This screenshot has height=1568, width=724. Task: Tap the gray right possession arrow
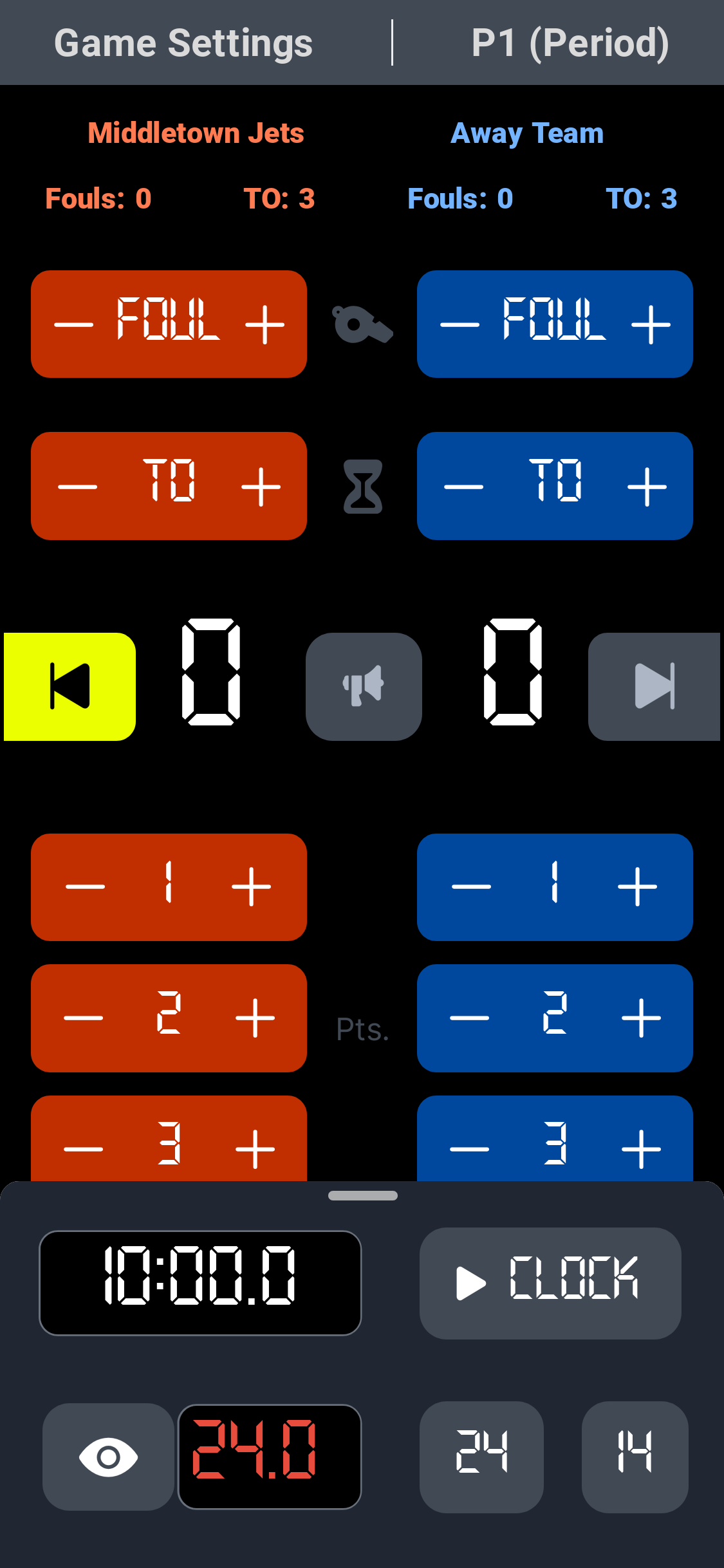[x=654, y=686]
